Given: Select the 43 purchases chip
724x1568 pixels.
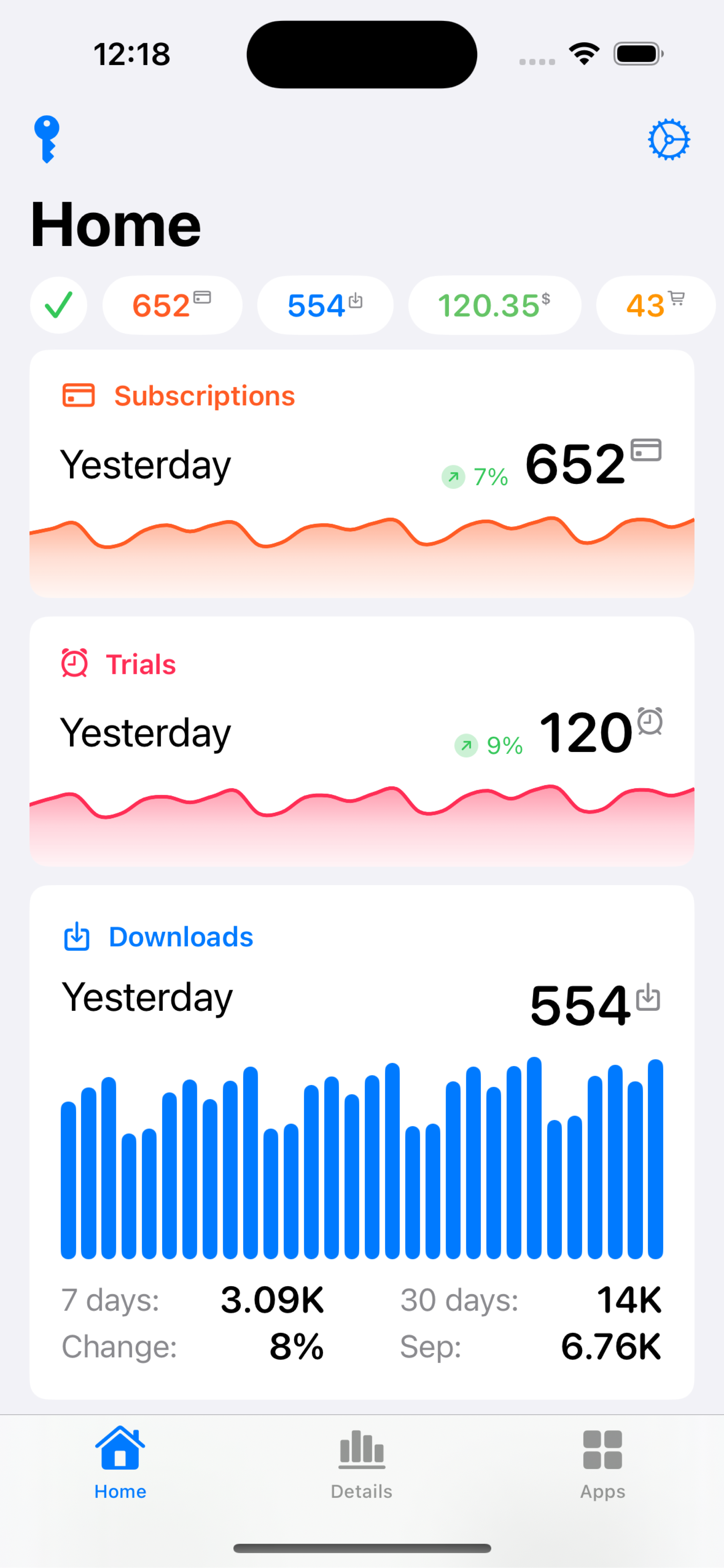Looking at the screenshot, I should (x=655, y=305).
